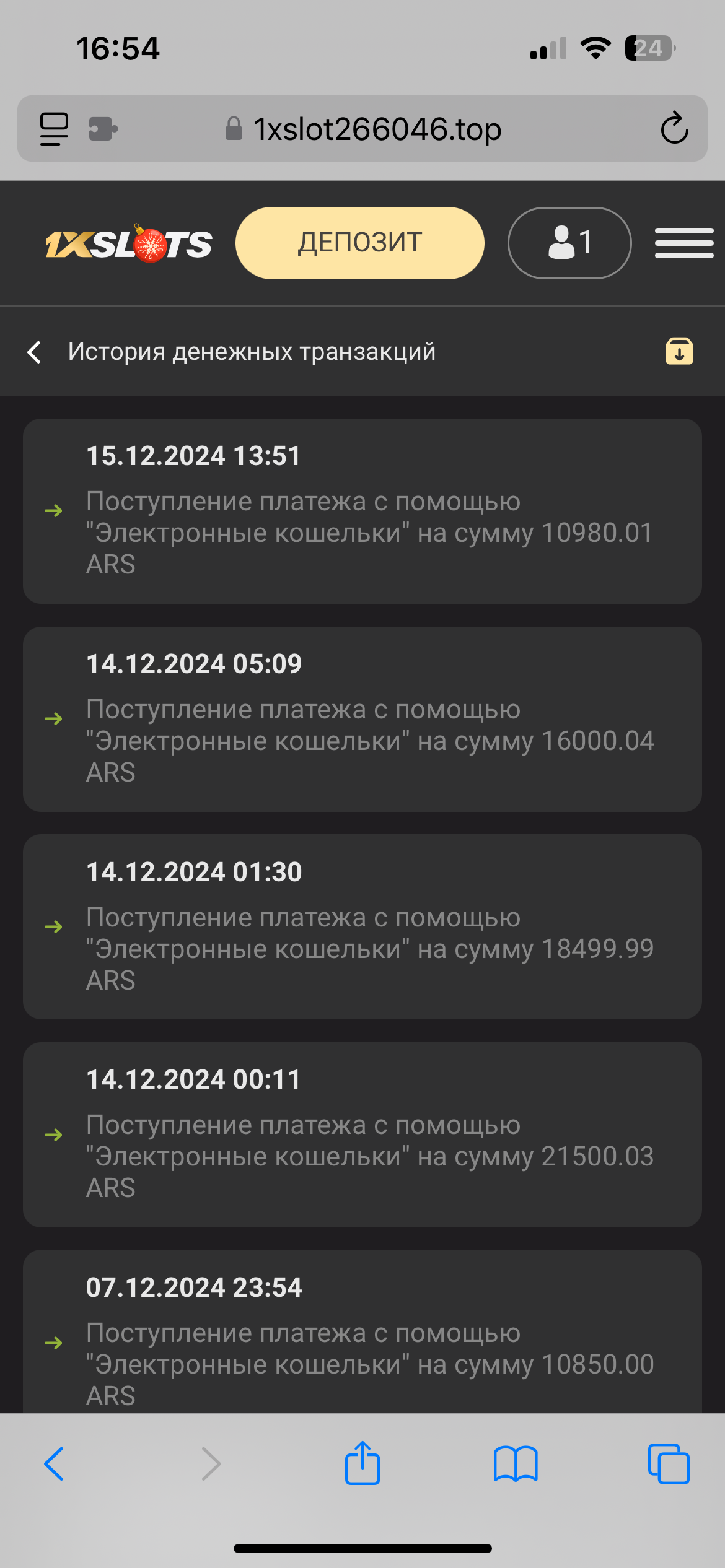Open the Safari extensions icon
725x1568 pixels.
tap(103, 129)
